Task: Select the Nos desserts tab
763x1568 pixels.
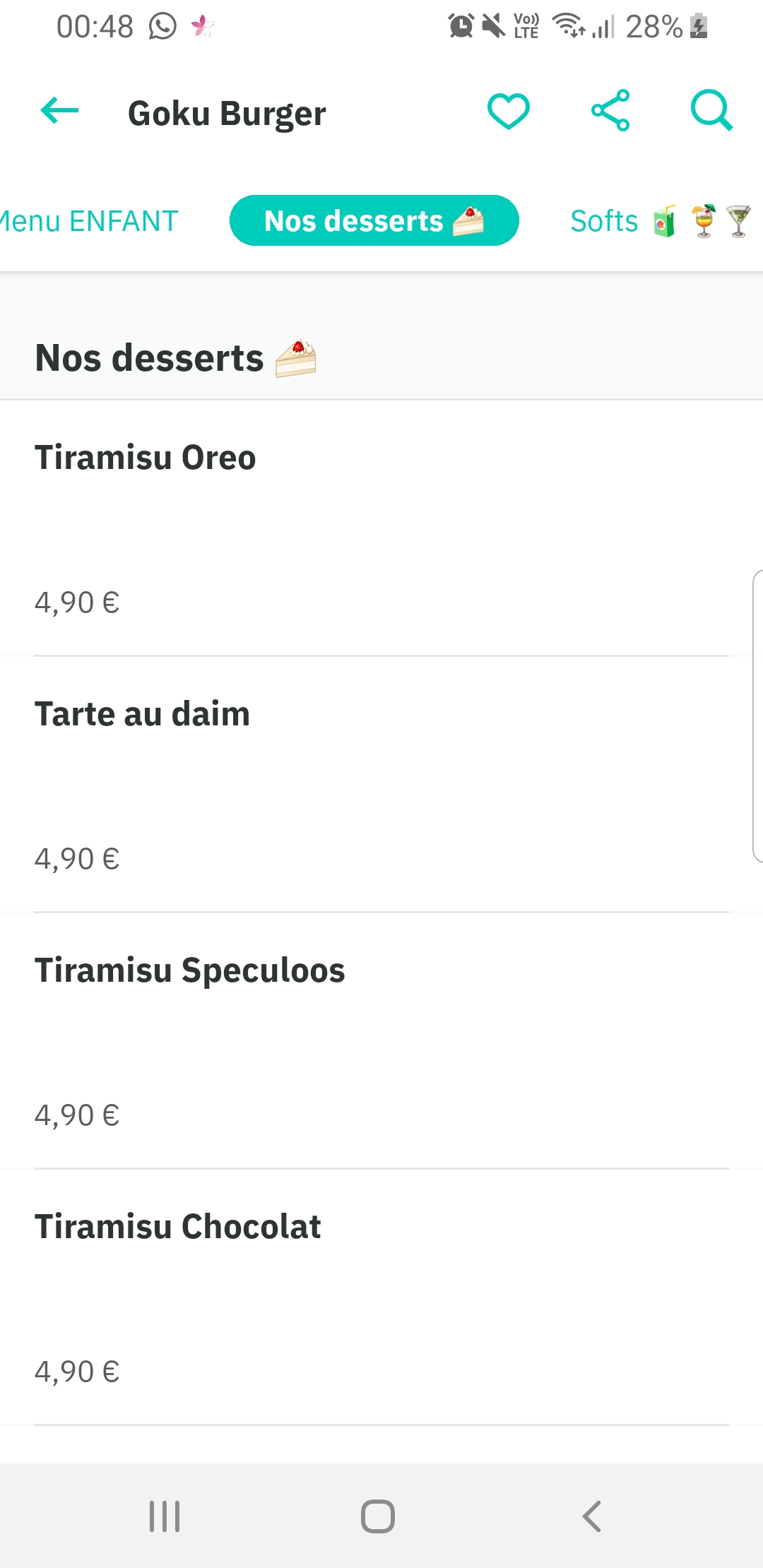Action: 374,221
